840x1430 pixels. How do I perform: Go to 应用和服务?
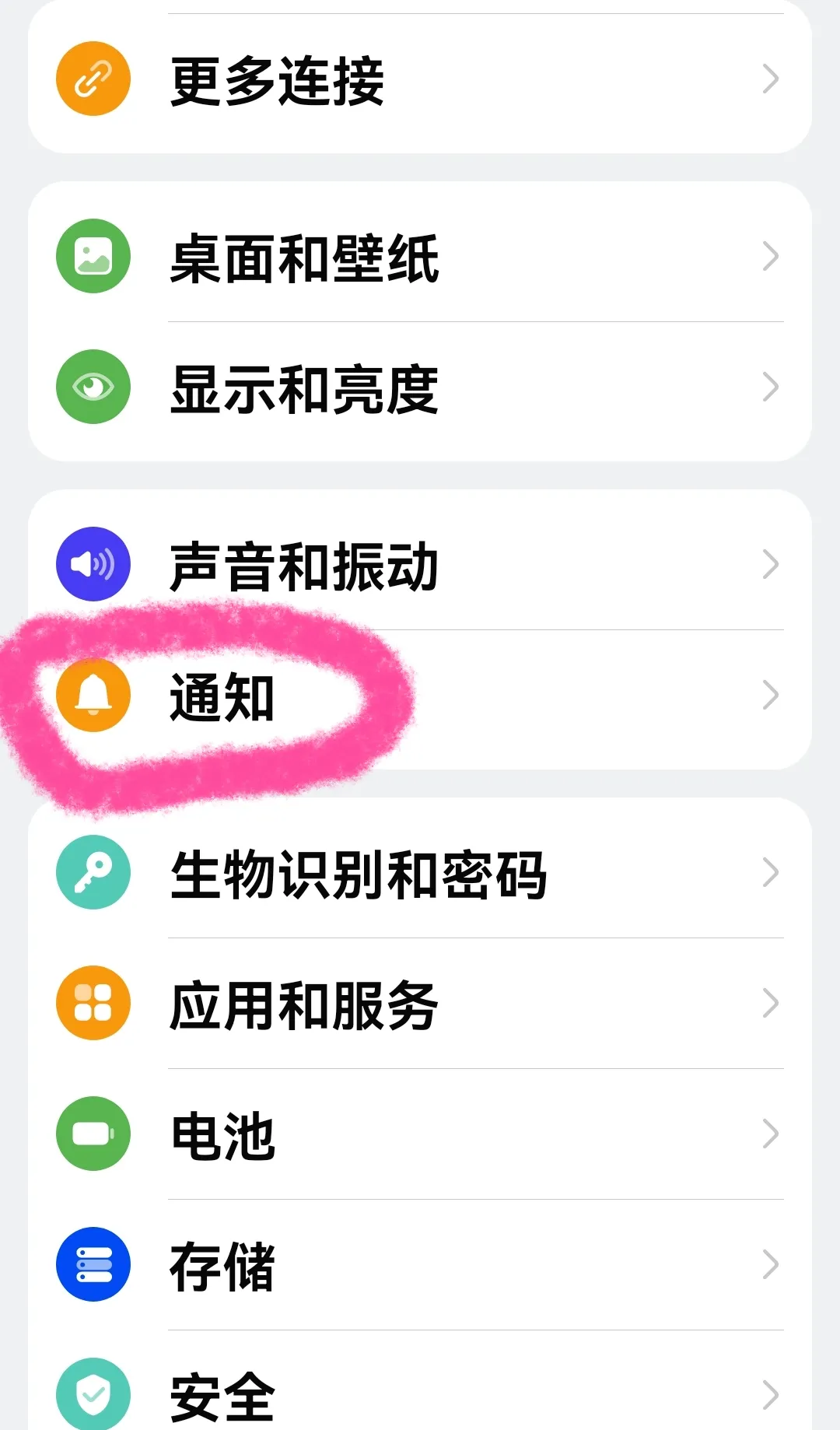(420, 1004)
